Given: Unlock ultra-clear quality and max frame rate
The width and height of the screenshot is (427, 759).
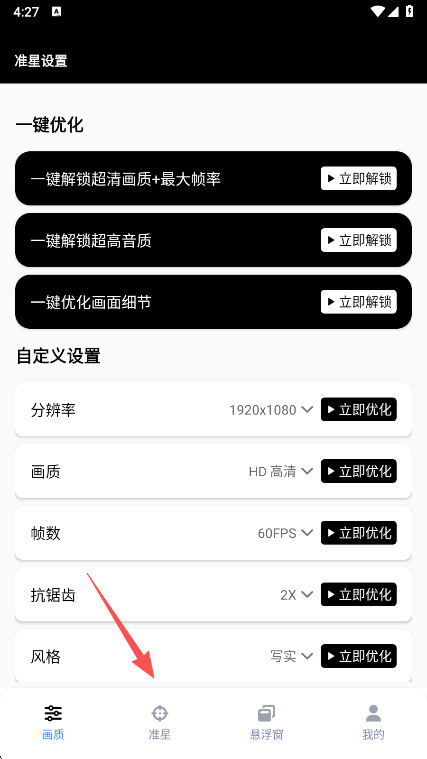Looking at the screenshot, I should 359,179.
